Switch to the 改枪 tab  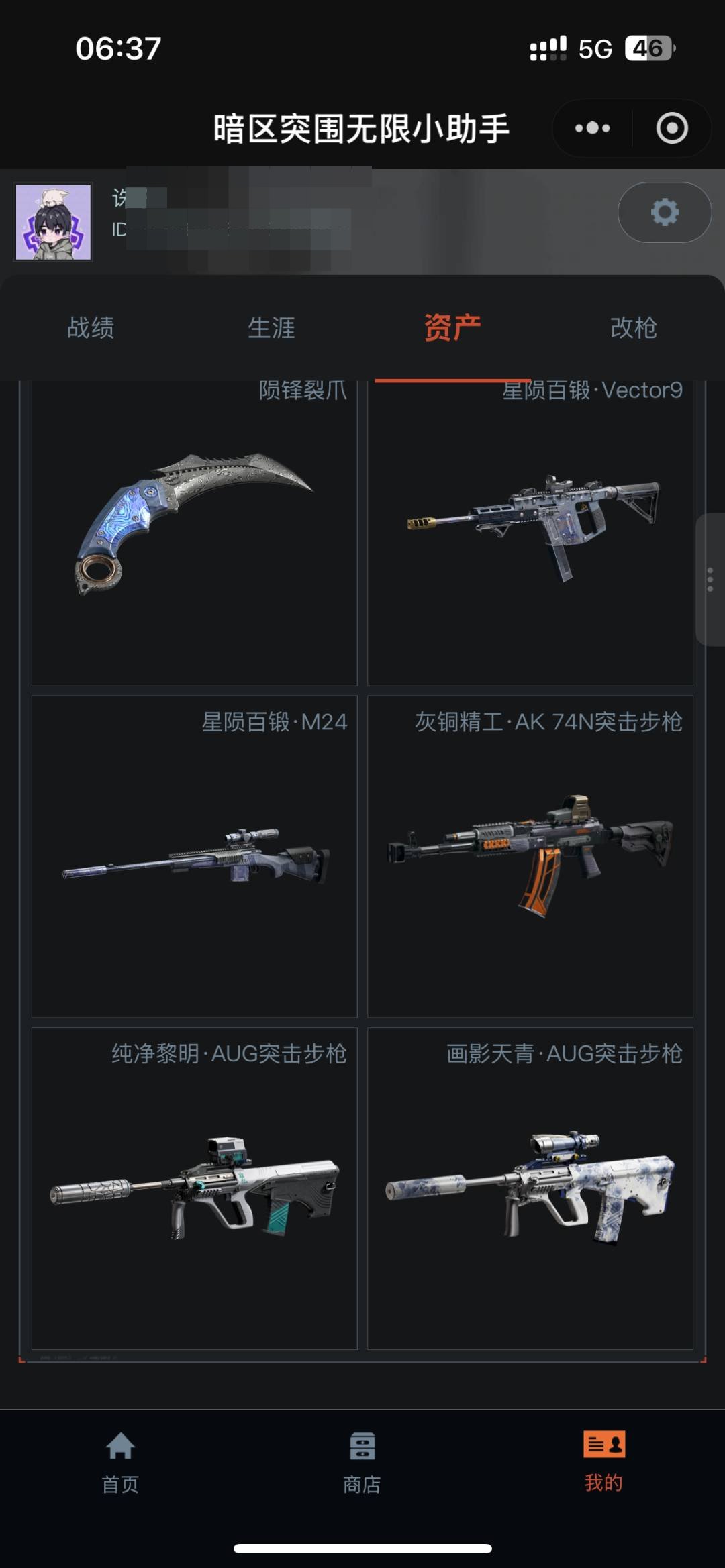coord(633,328)
